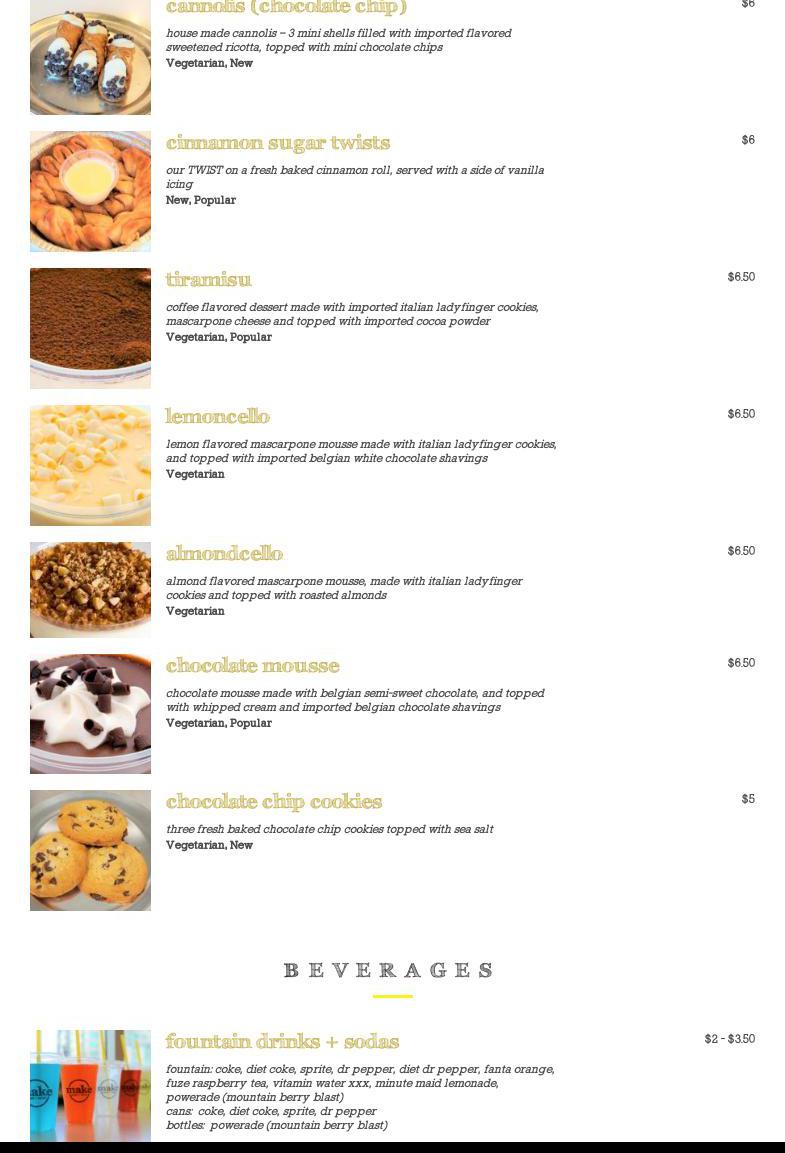This screenshot has width=785, height=1153.
Task: Tap the chocolate mousse item
Action: 253,666
